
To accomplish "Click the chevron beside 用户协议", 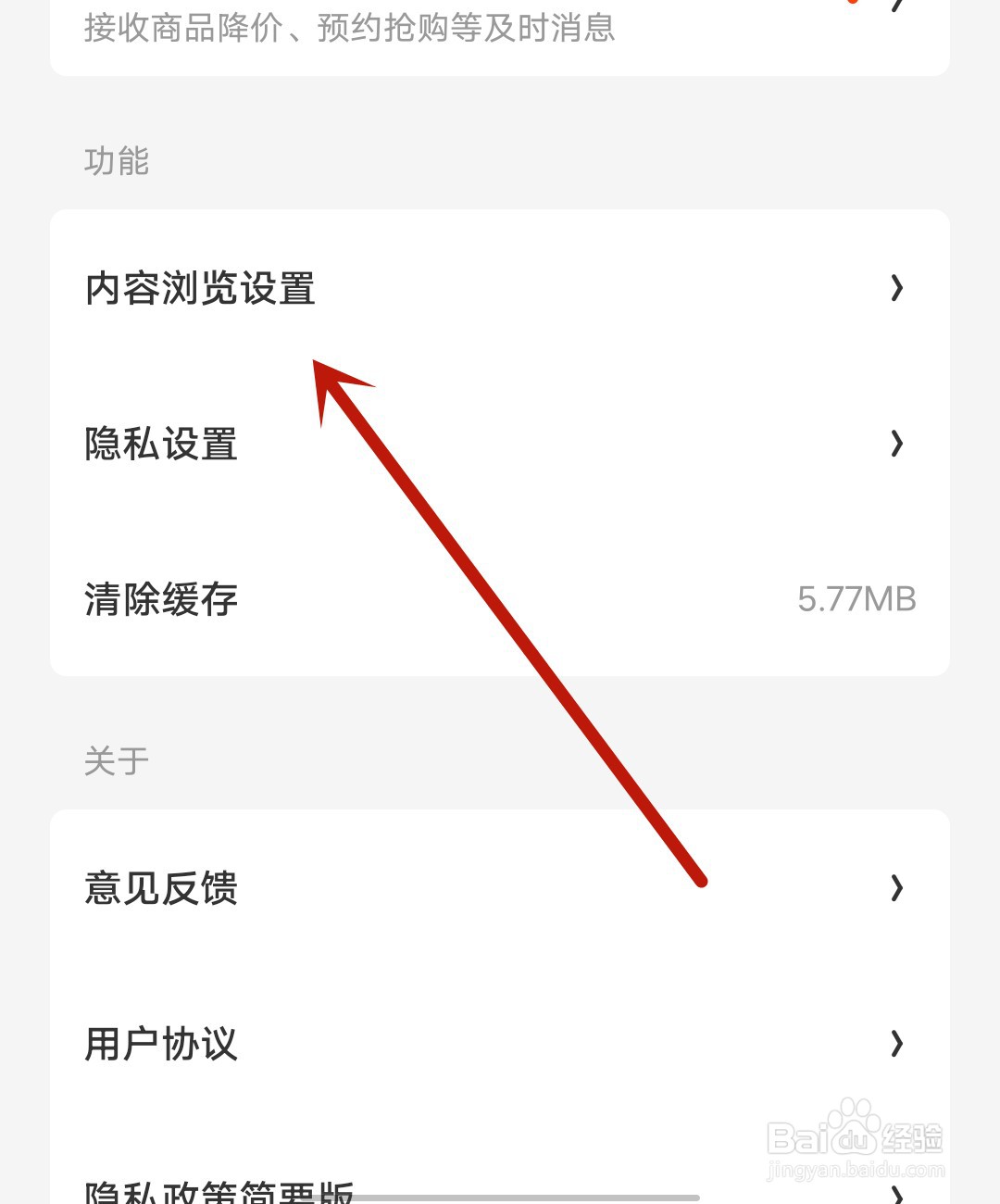I will (895, 1046).
